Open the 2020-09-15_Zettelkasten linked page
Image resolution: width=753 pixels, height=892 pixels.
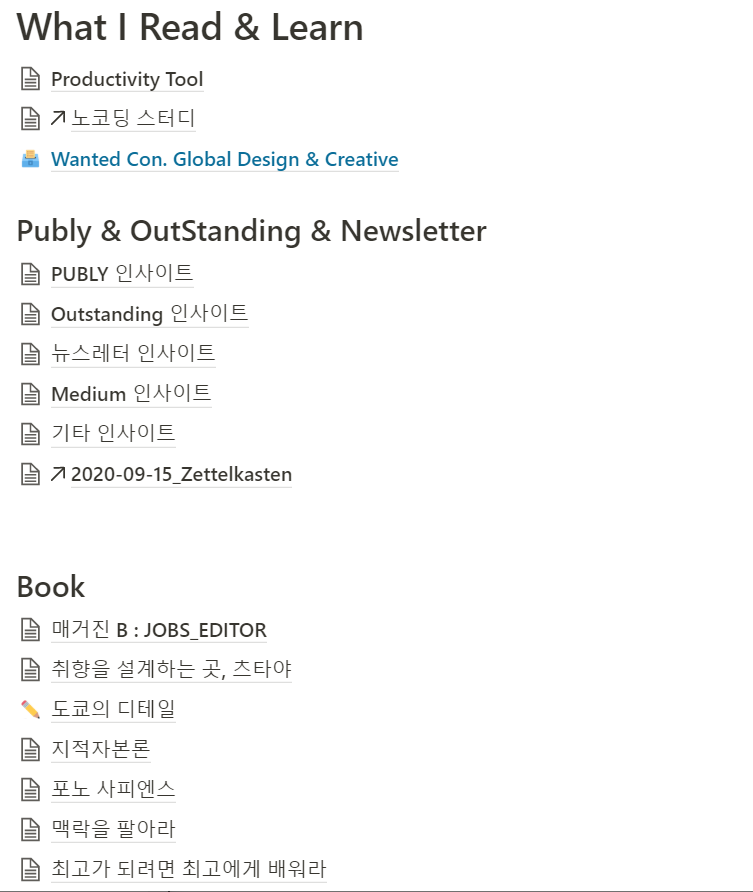(181, 474)
